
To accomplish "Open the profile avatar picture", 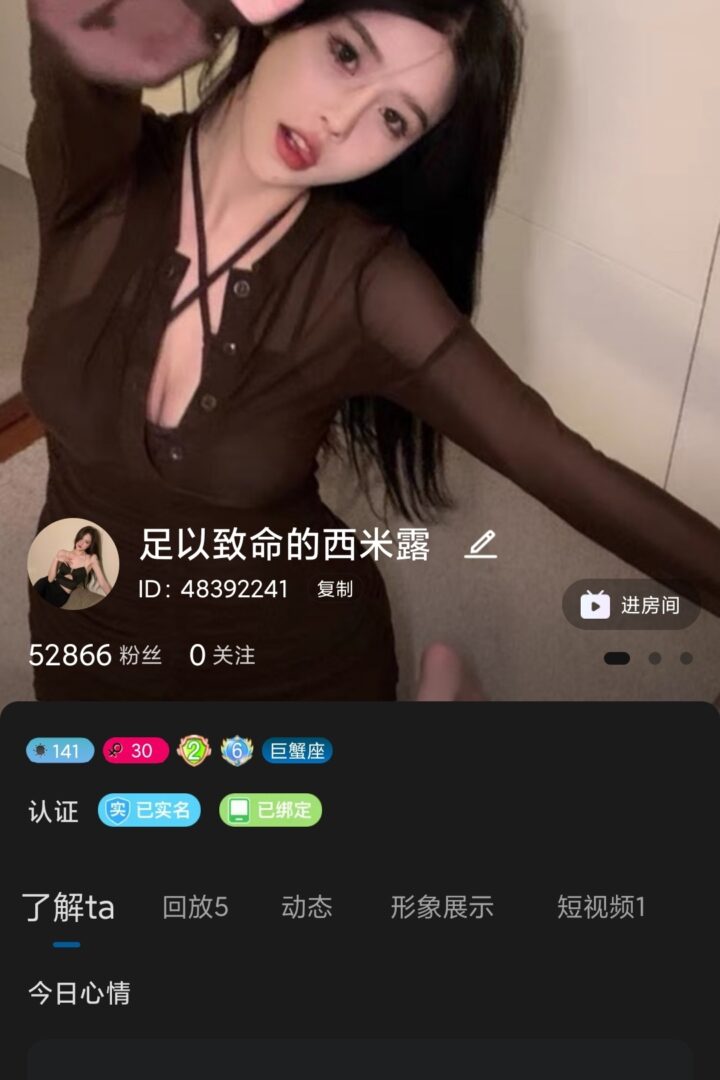I will (73, 564).
